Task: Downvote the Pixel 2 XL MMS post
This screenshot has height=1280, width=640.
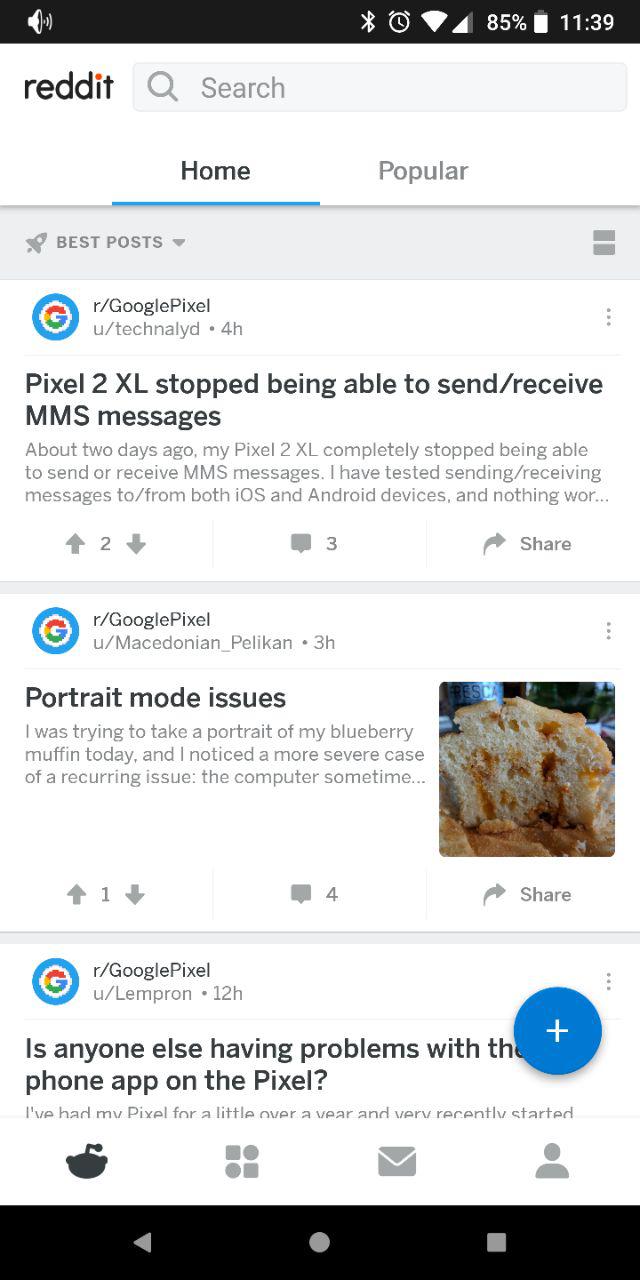Action: 137,544
